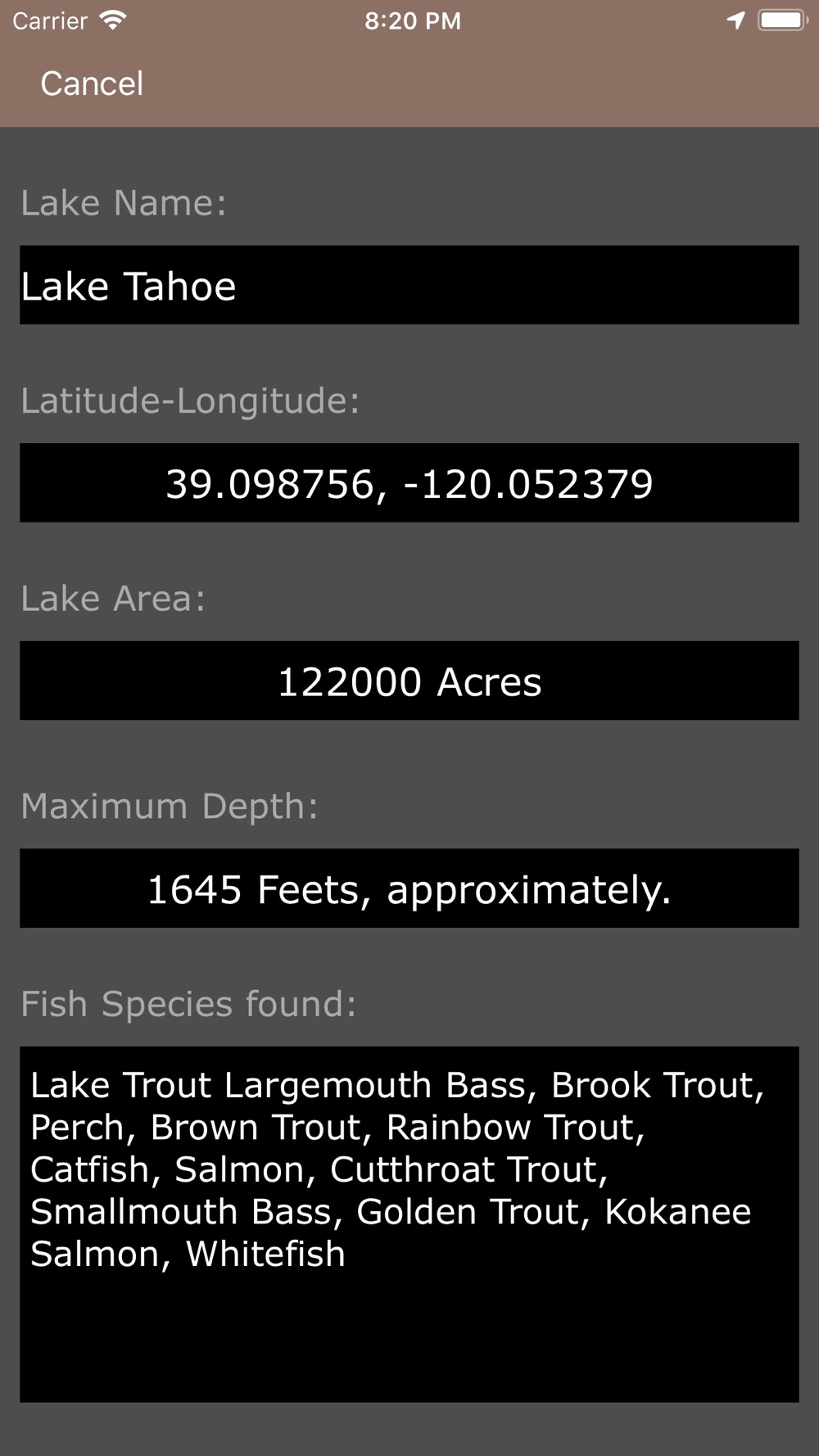Select the Latitude-Longitude coordinates field
The image size is (819, 1456).
[x=409, y=482]
